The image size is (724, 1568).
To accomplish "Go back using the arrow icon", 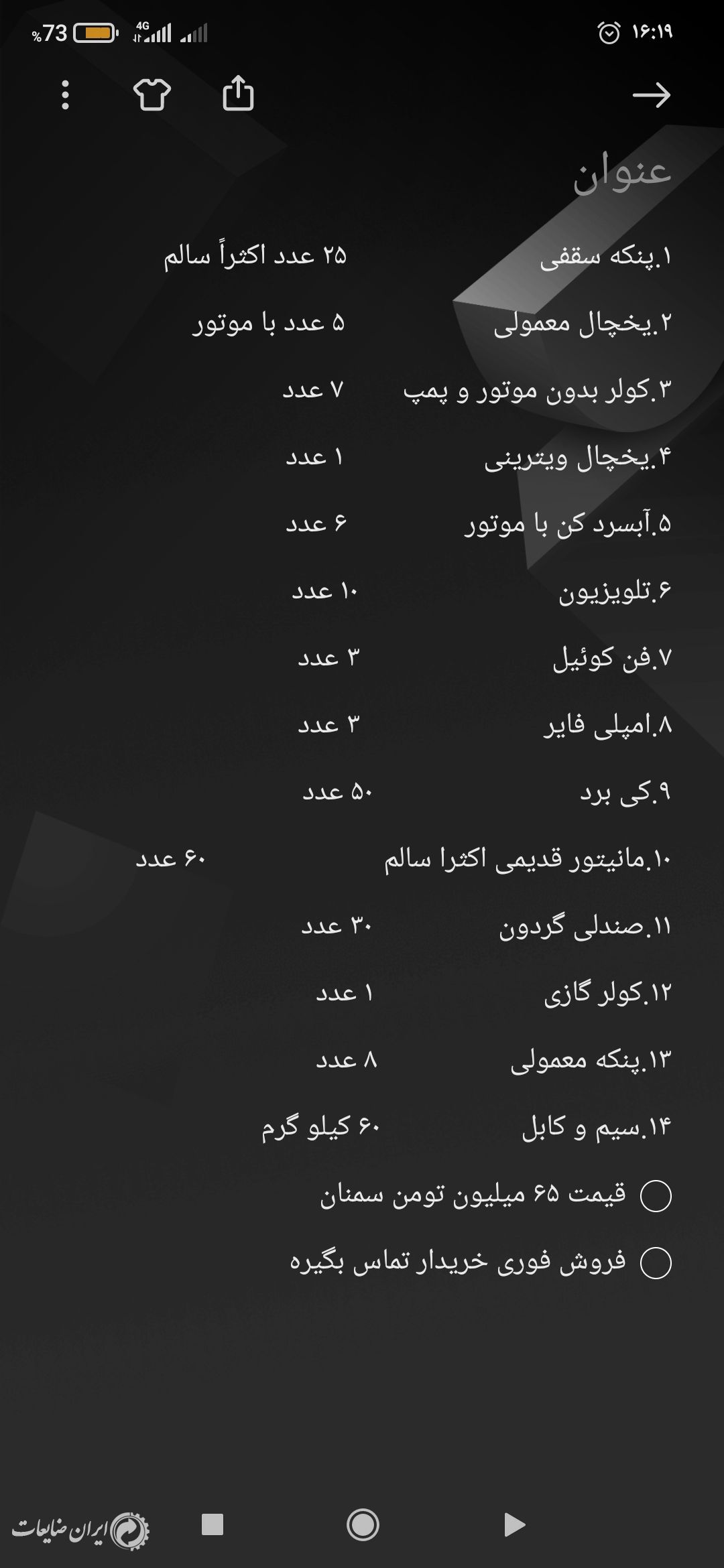I will point(652,95).
